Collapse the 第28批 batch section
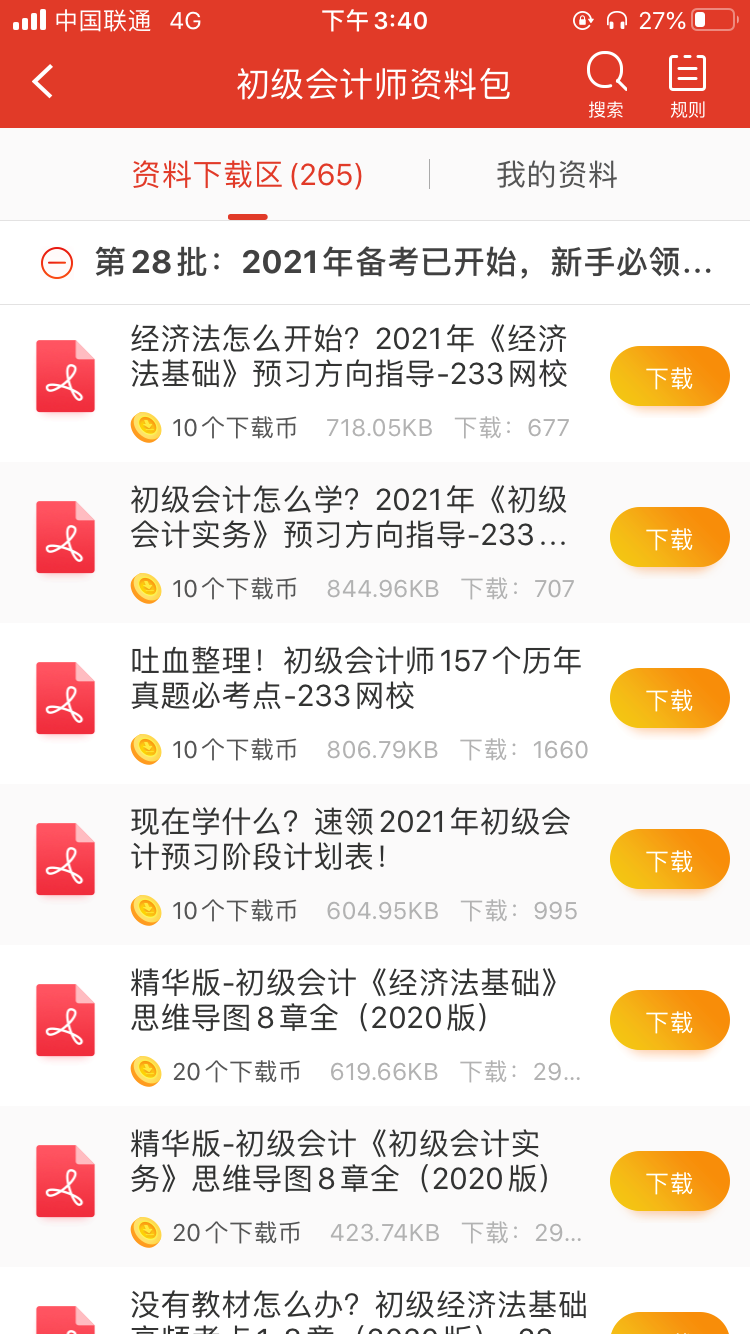 click(57, 263)
